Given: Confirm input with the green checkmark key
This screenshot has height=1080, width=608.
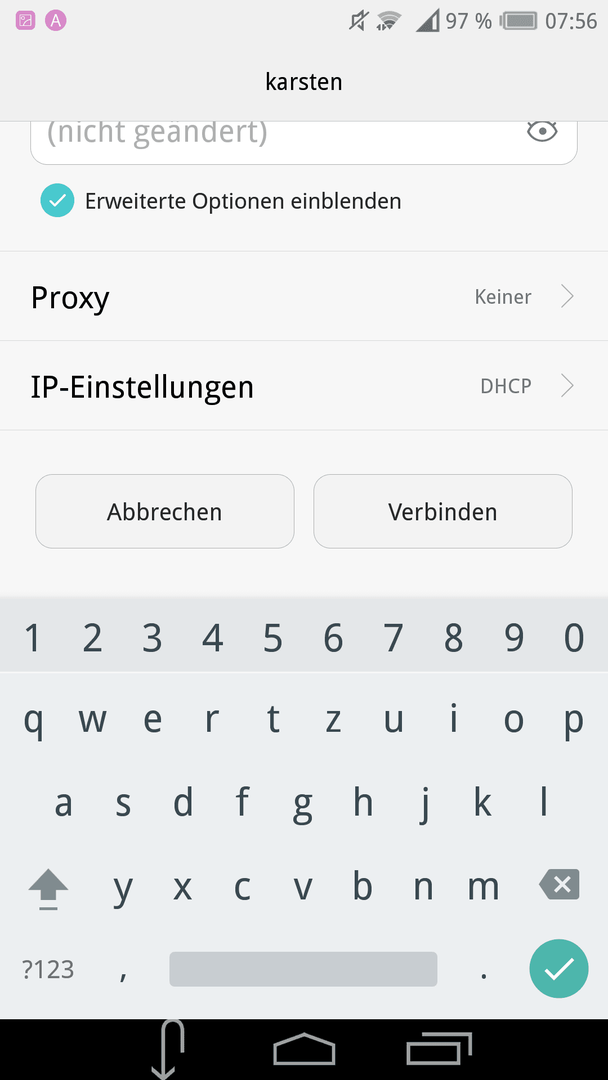Looking at the screenshot, I should [x=559, y=969].
